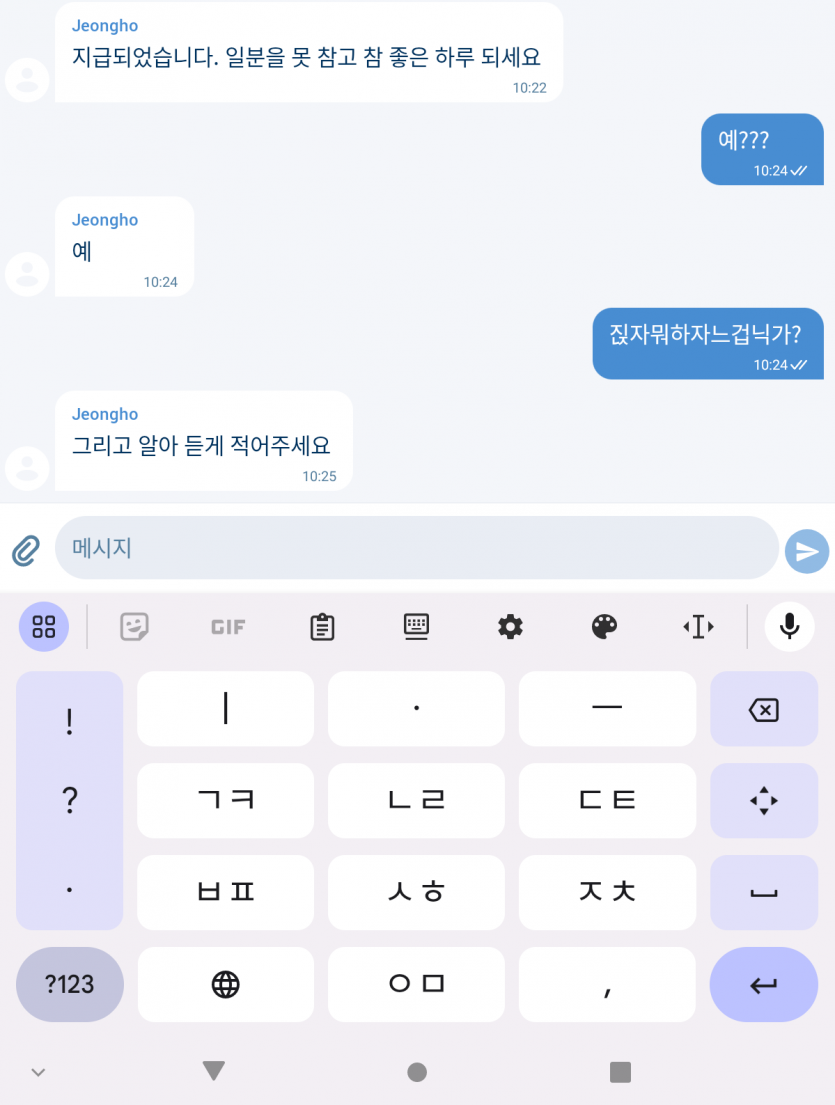Image resolution: width=835 pixels, height=1105 pixels.
Task: Open the keyboard clipboard
Action: (322, 627)
